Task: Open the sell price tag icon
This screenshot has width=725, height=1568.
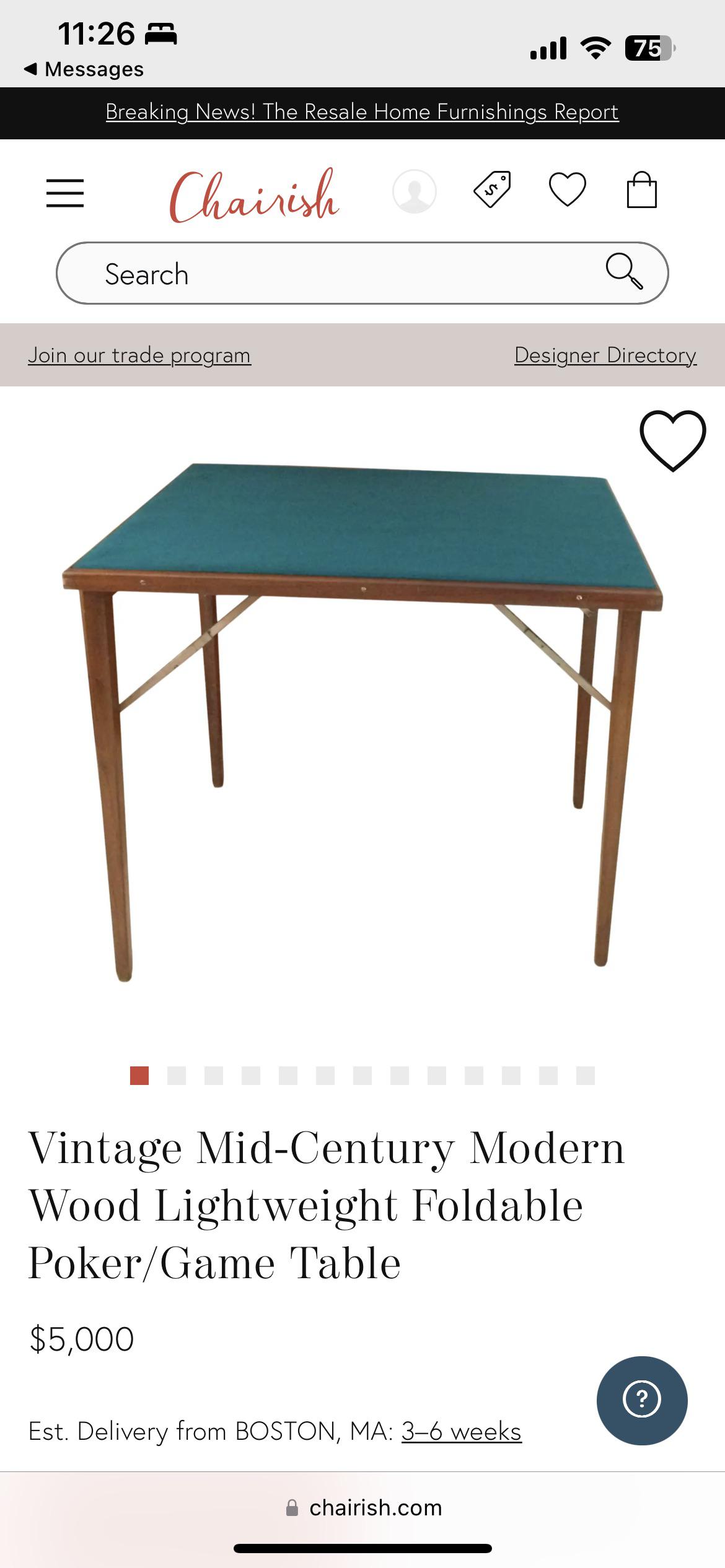Action: [492, 189]
